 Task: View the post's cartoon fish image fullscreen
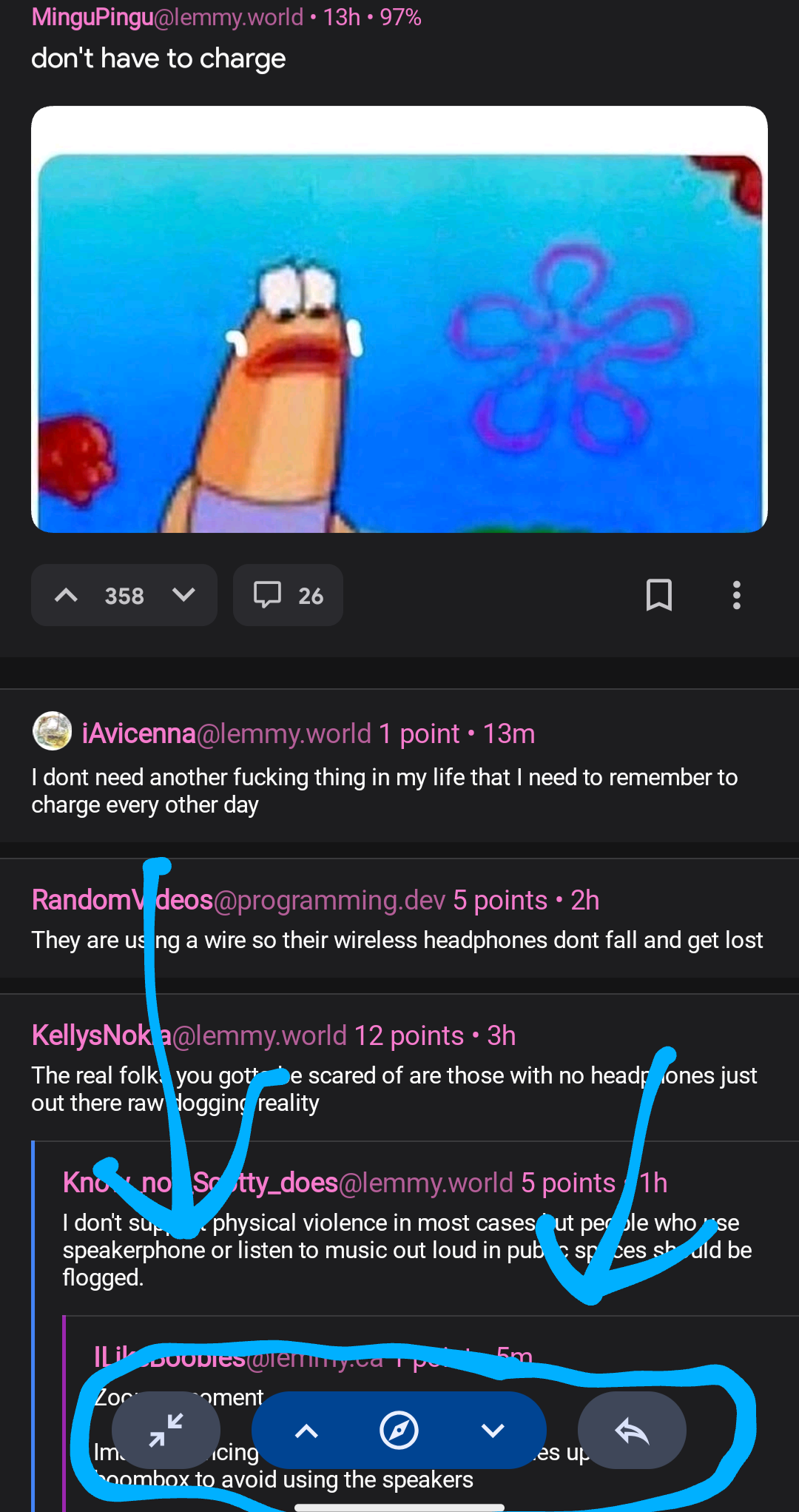pos(399,320)
